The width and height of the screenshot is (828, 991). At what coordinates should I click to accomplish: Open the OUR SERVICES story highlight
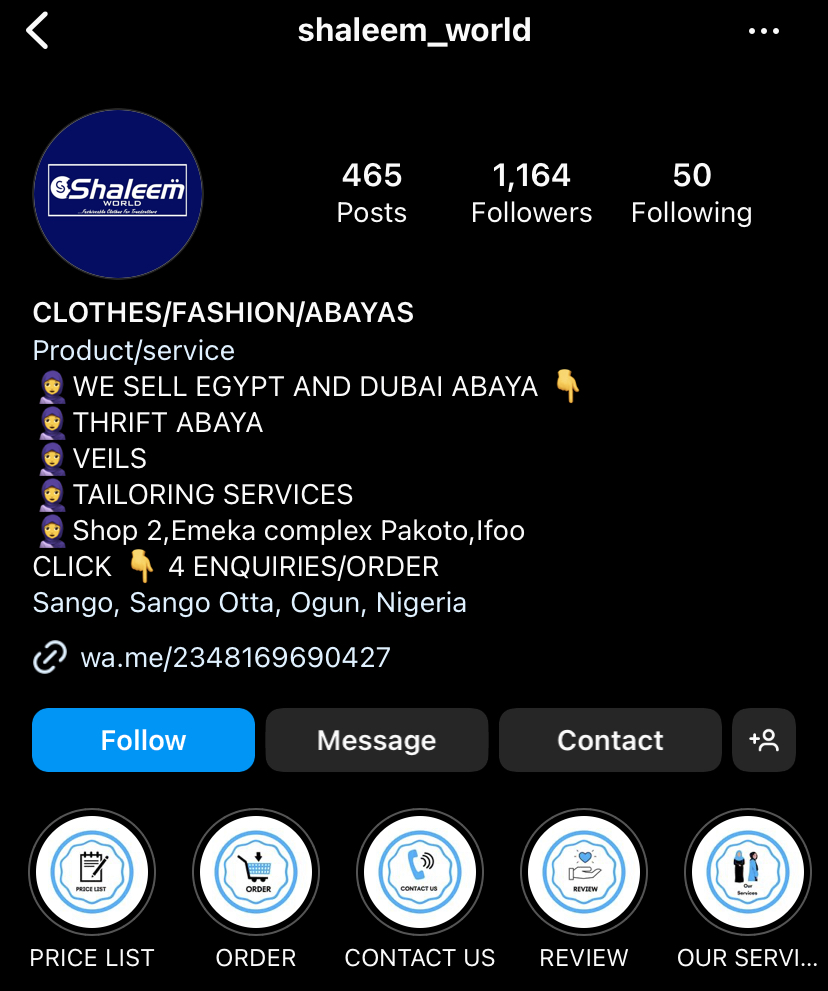pos(747,872)
